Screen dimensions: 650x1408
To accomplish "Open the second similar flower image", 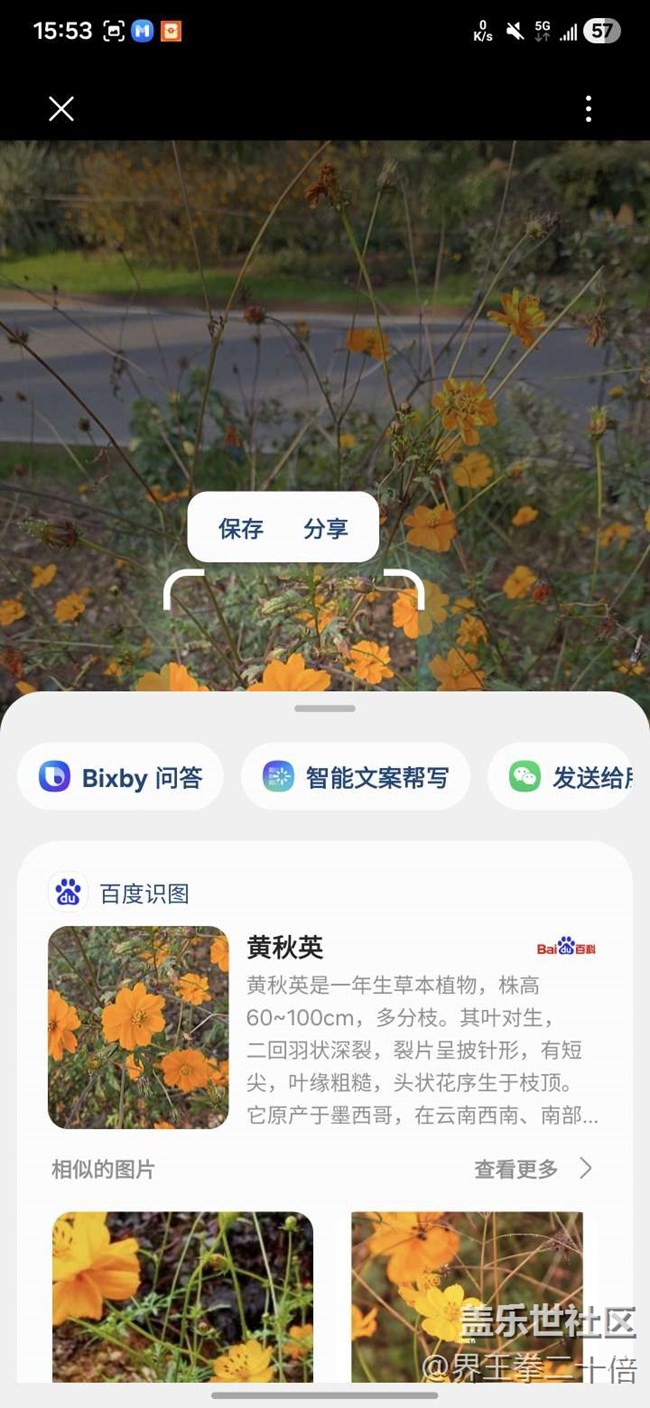I will click(x=467, y=1296).
